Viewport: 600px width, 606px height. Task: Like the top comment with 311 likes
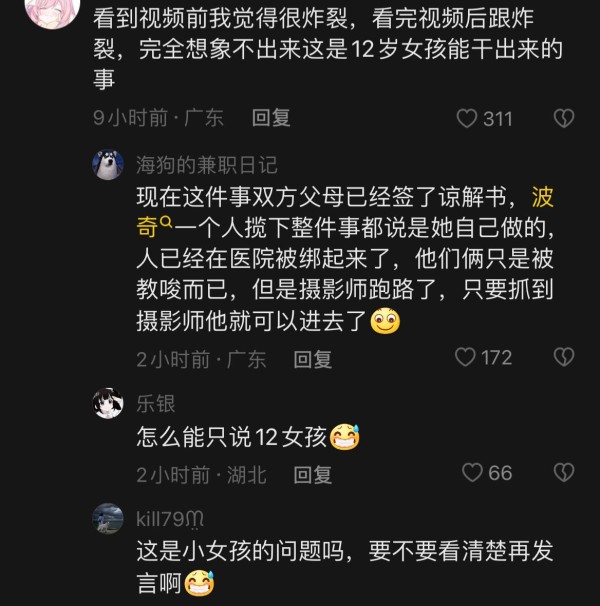[x=467, y=118]
